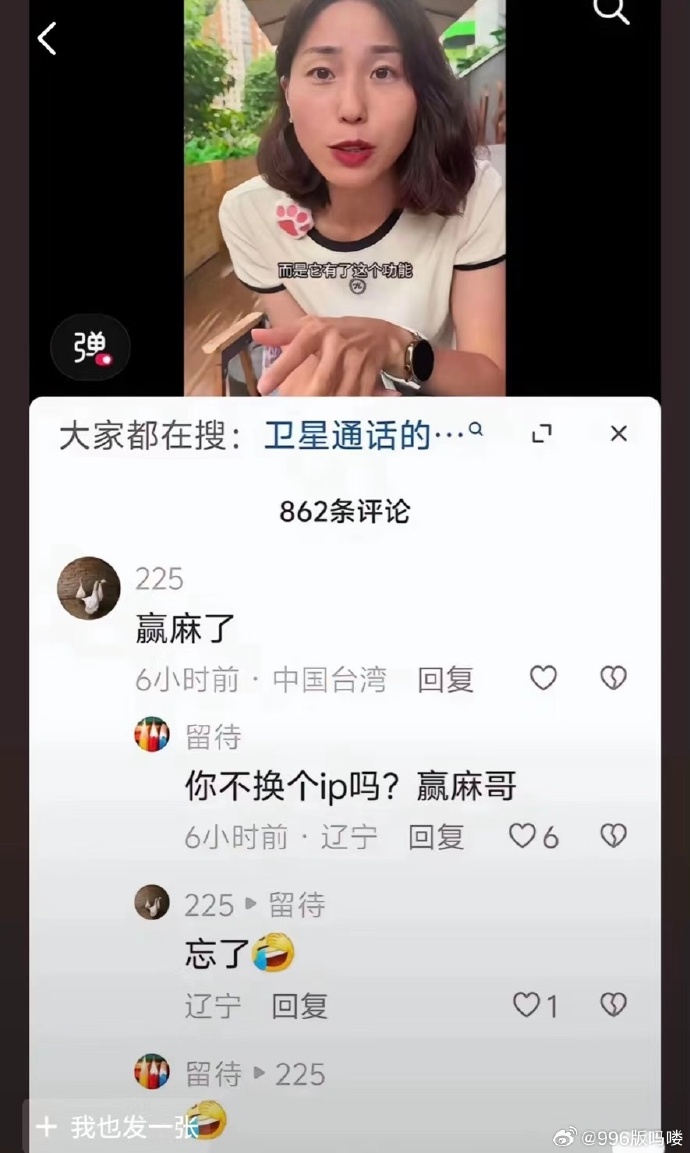Dislike 留待's comment about changing IP
The width and height of the screenshot is (690, 1153).
pos(613,836)
